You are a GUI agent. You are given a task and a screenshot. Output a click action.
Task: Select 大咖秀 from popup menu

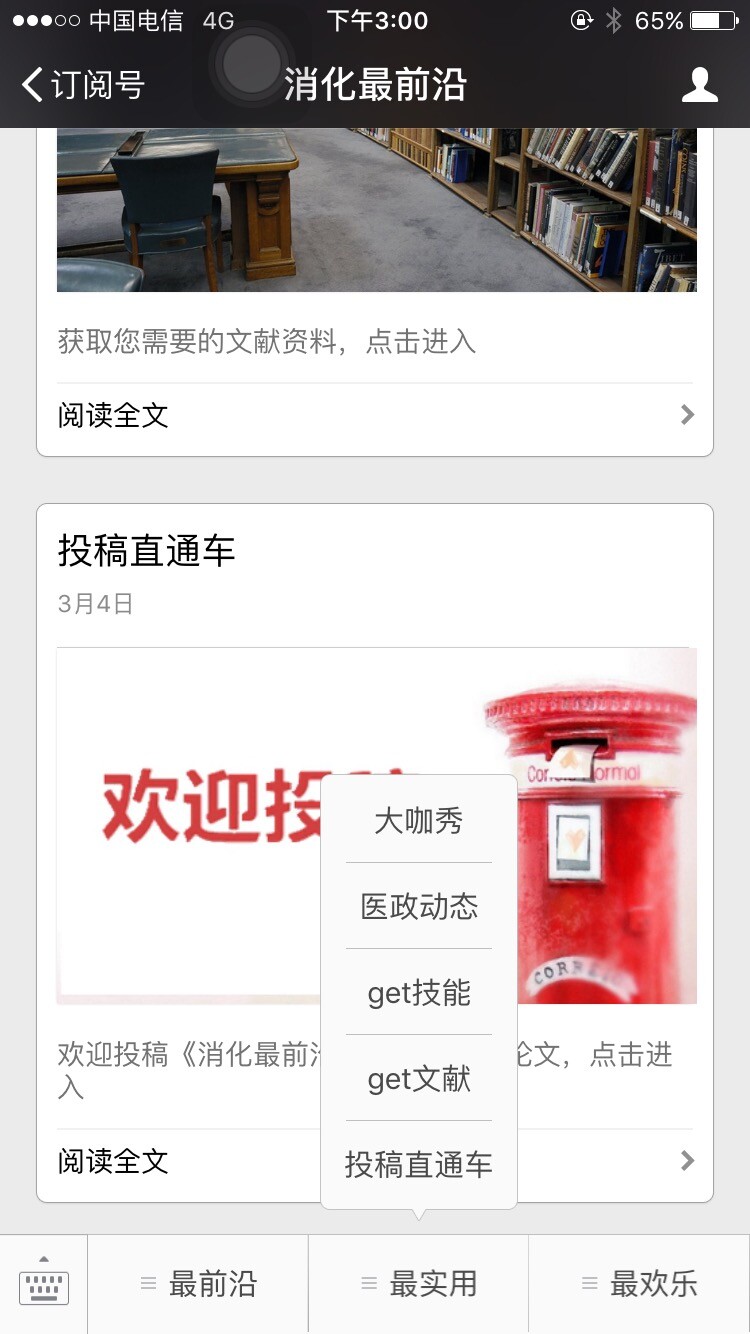click(x=418, y=821)
